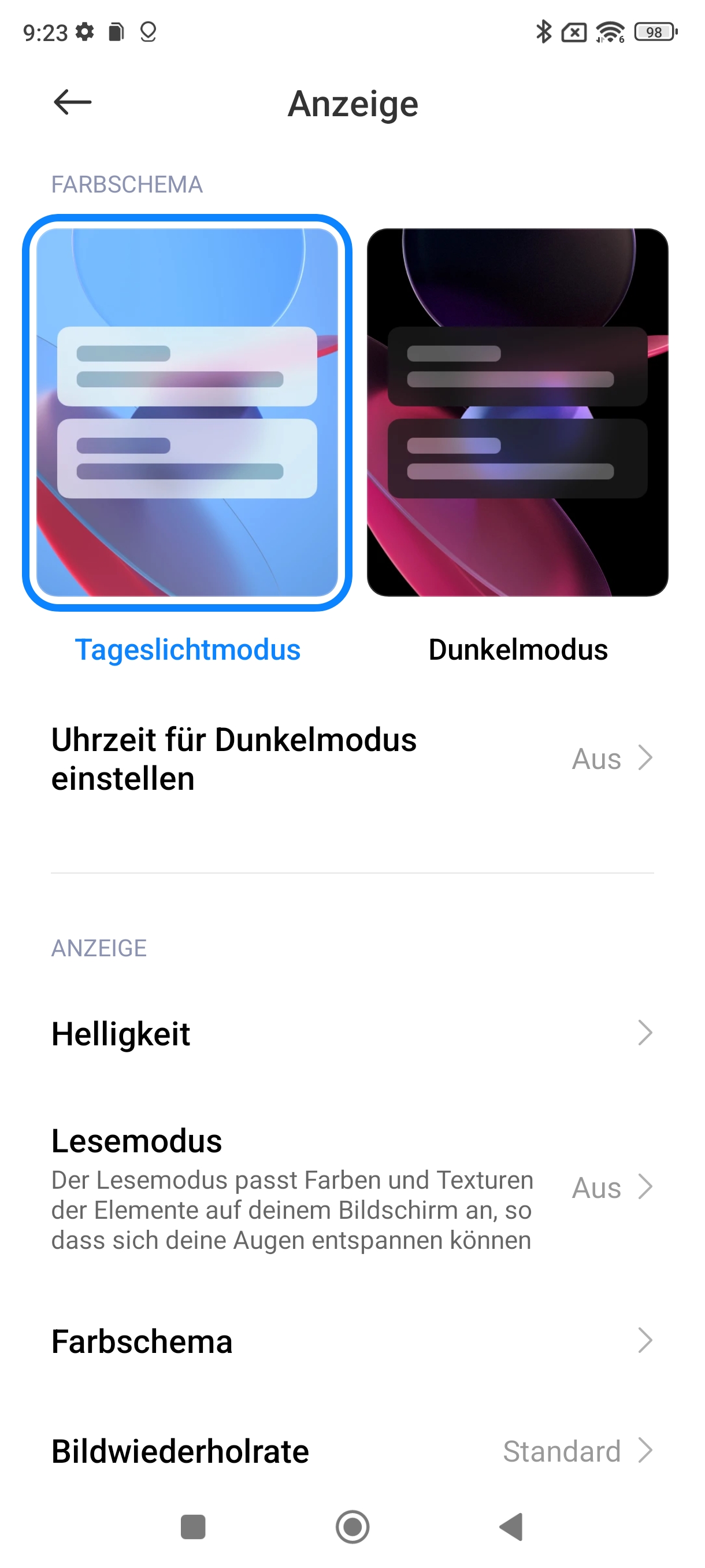Open Helligkeit settings

353,1034
